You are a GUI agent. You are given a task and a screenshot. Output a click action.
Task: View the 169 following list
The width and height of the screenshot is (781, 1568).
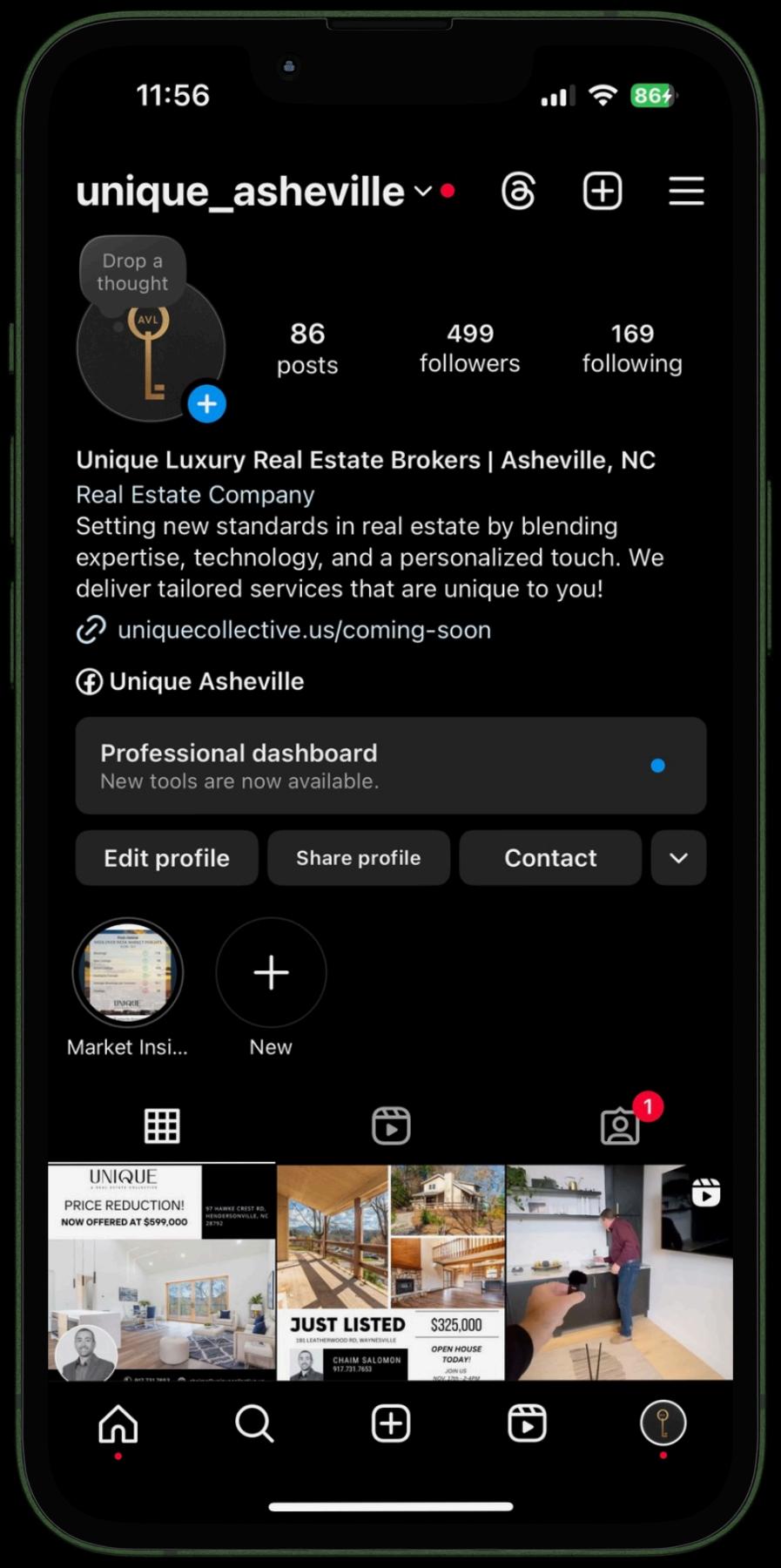[631, 348]
